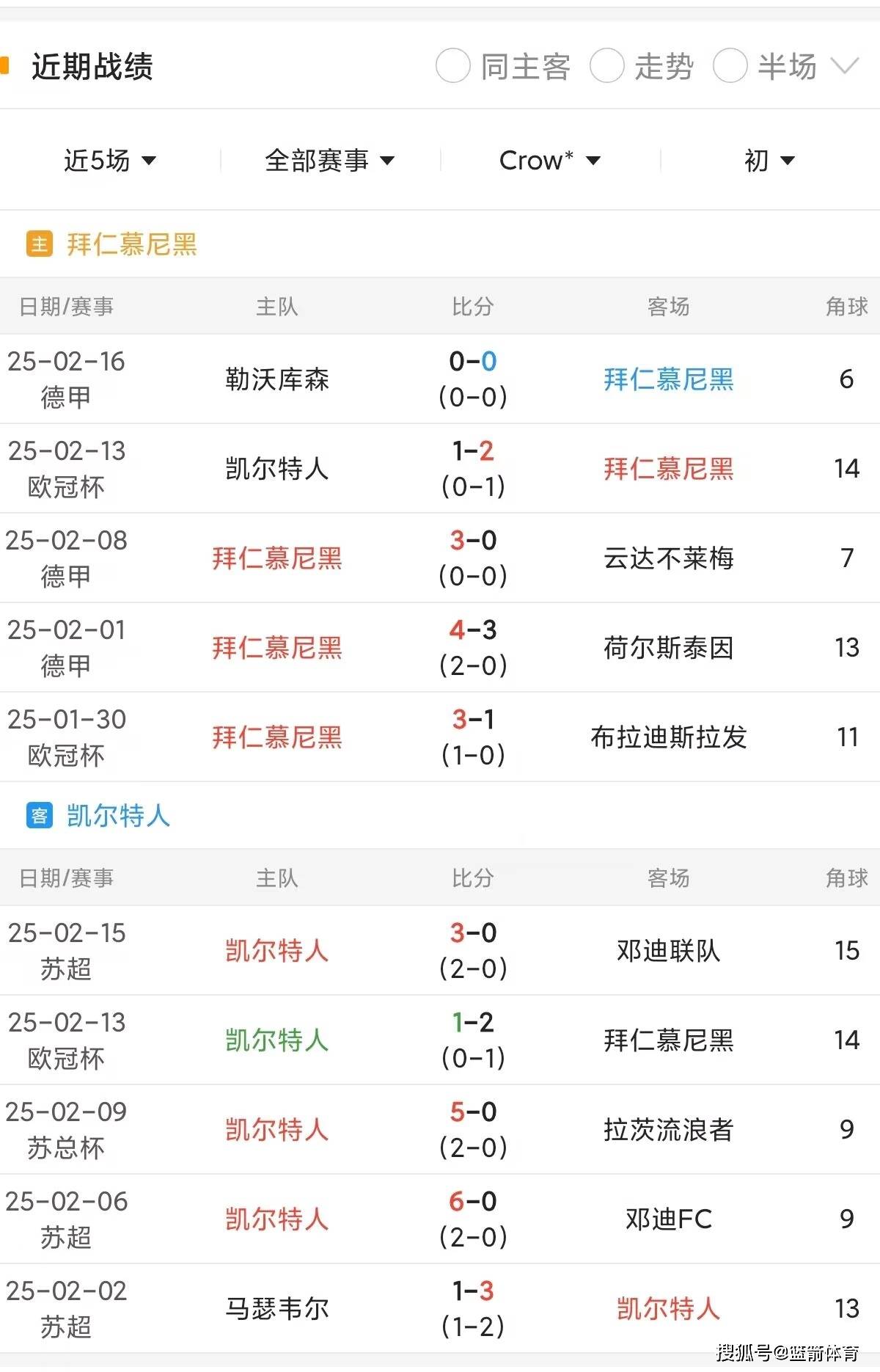Collapse the 近期战绩 section chevron
This screenshot has width=880, height=1372.
click(845, 66)
